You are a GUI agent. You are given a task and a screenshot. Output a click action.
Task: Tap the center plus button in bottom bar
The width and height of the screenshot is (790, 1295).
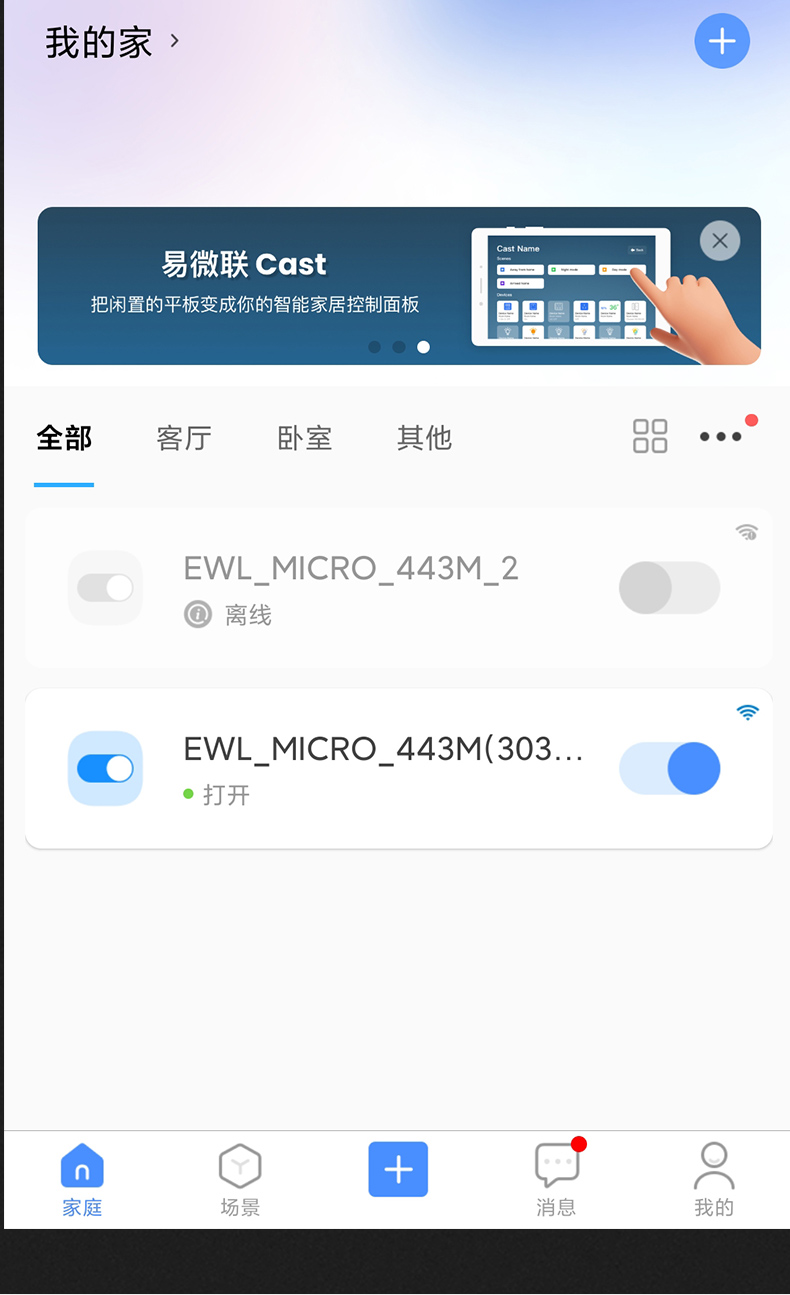point(398,1169)
